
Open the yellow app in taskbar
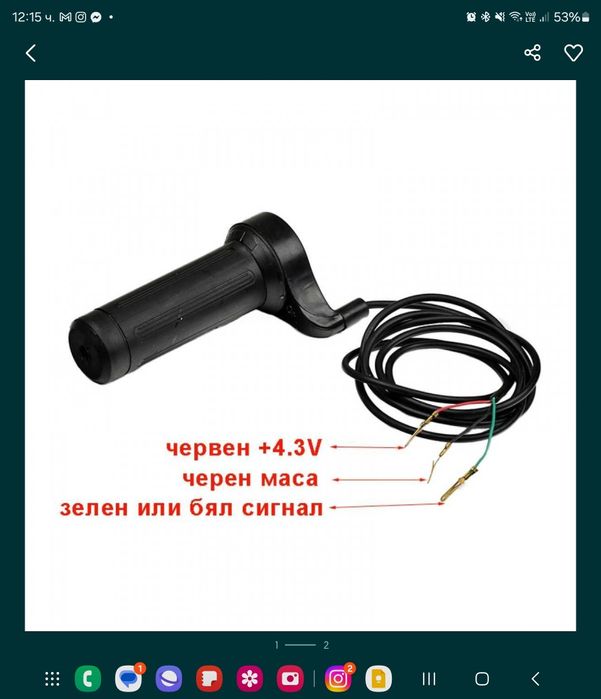[x=378, y=678]
